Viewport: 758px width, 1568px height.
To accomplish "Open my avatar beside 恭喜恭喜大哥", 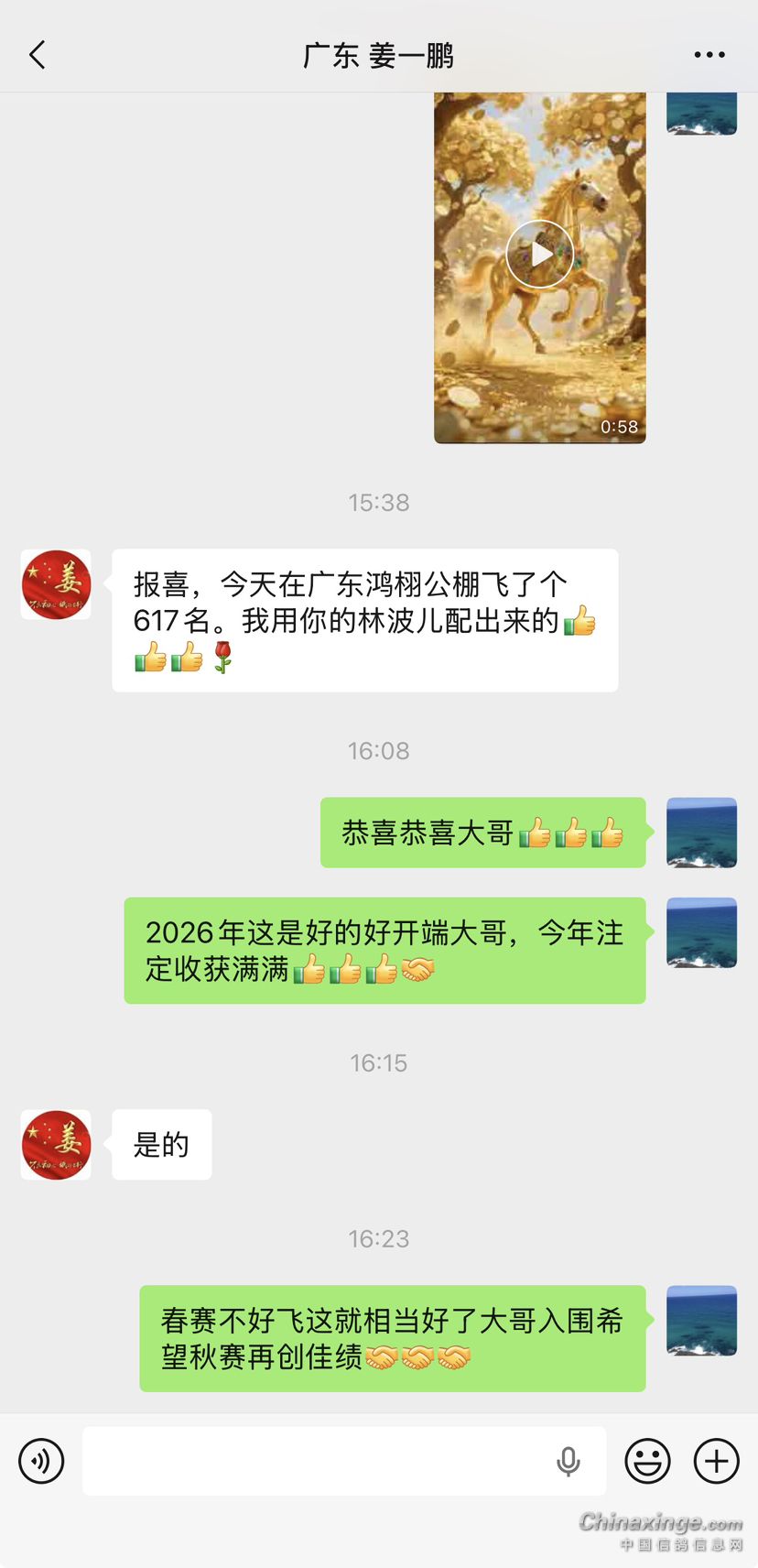I will [x=701, y=833].
